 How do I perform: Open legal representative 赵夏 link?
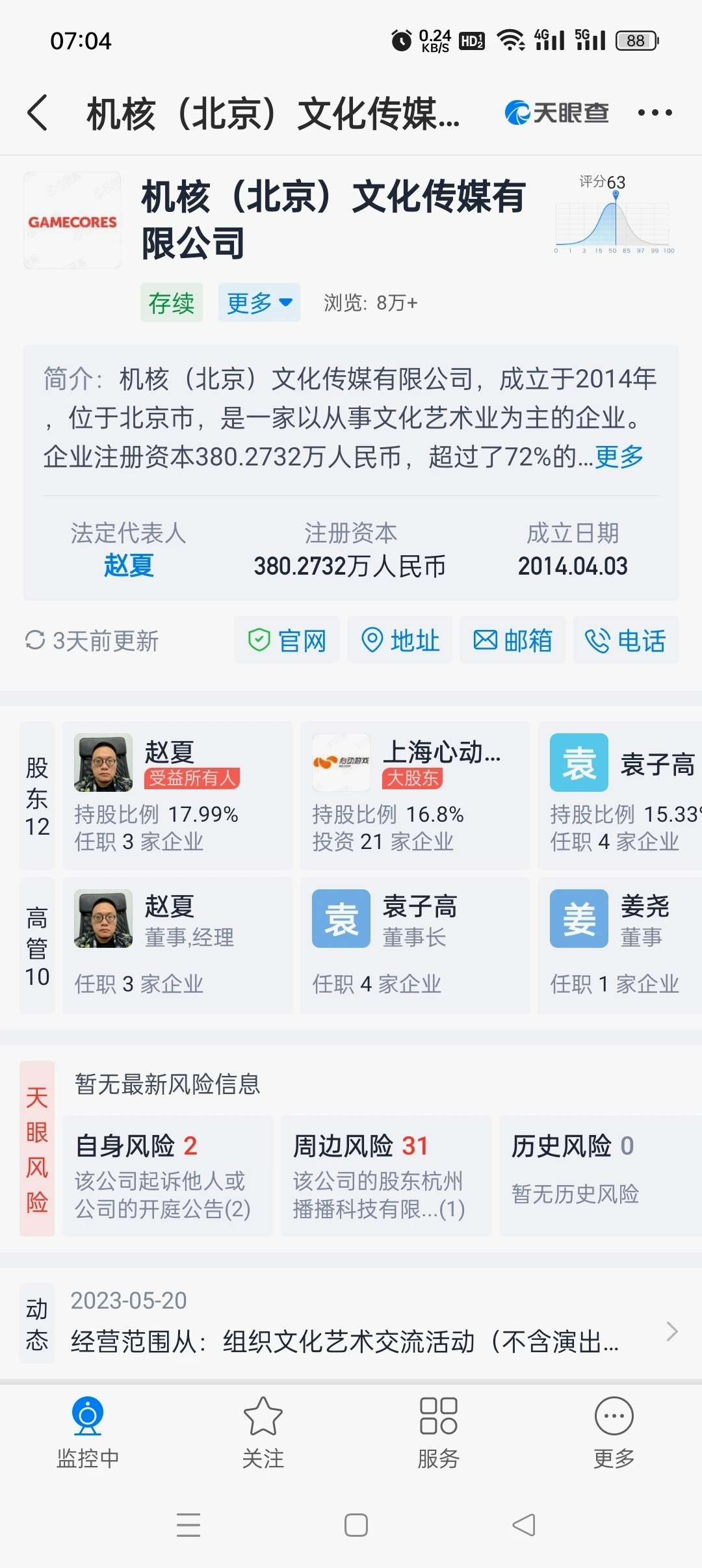click(128, 566)
